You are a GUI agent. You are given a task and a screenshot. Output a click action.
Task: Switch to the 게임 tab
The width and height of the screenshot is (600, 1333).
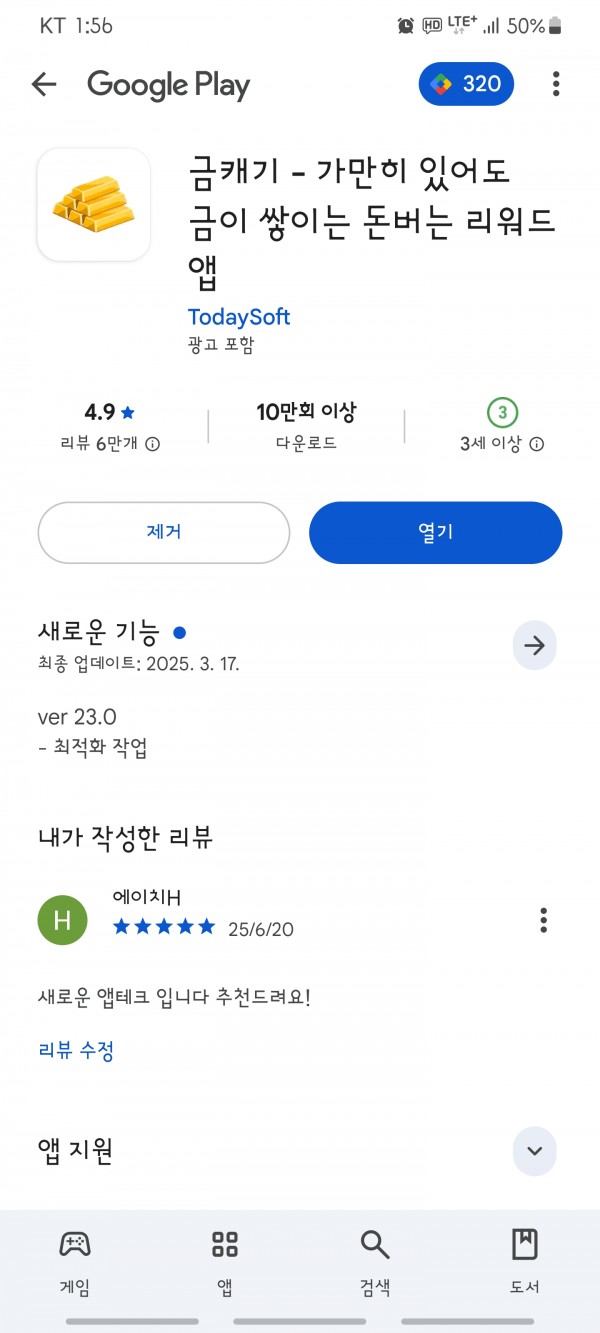pos(75,1264)
